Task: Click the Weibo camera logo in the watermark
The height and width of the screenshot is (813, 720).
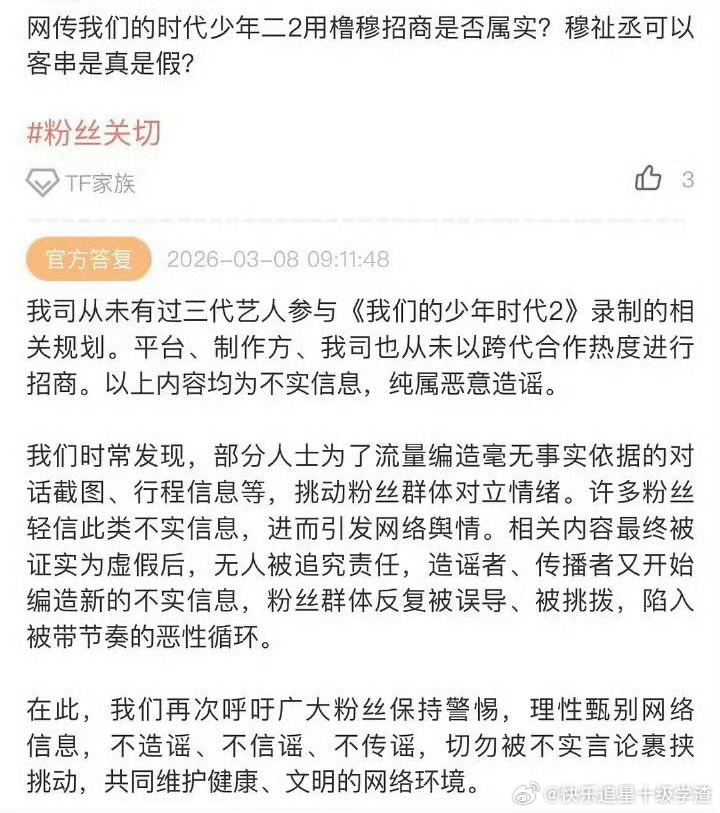Action: pos(527,795)
